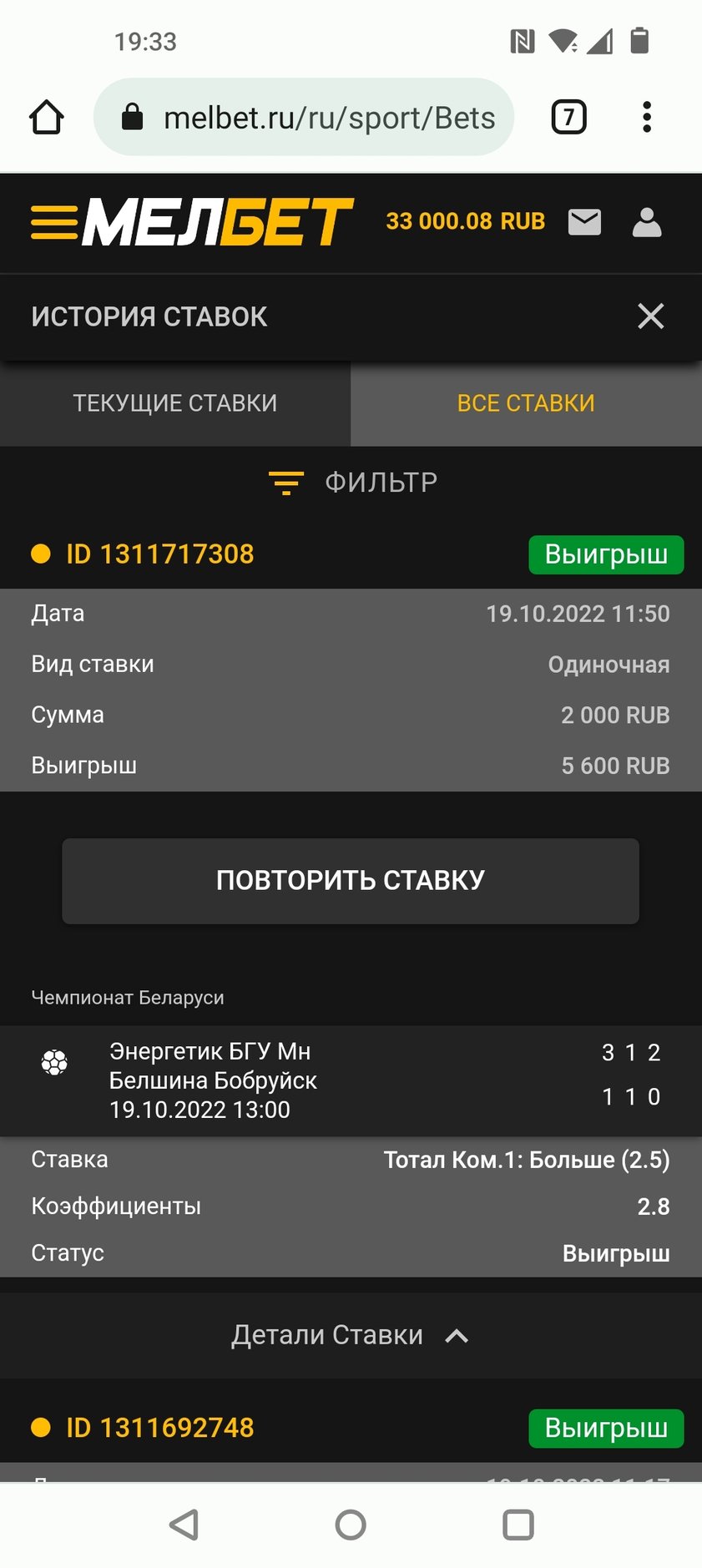Viewport: 702px width, 1568px height.
Task: Go back using the system back button
Action: pos(184,1525)
